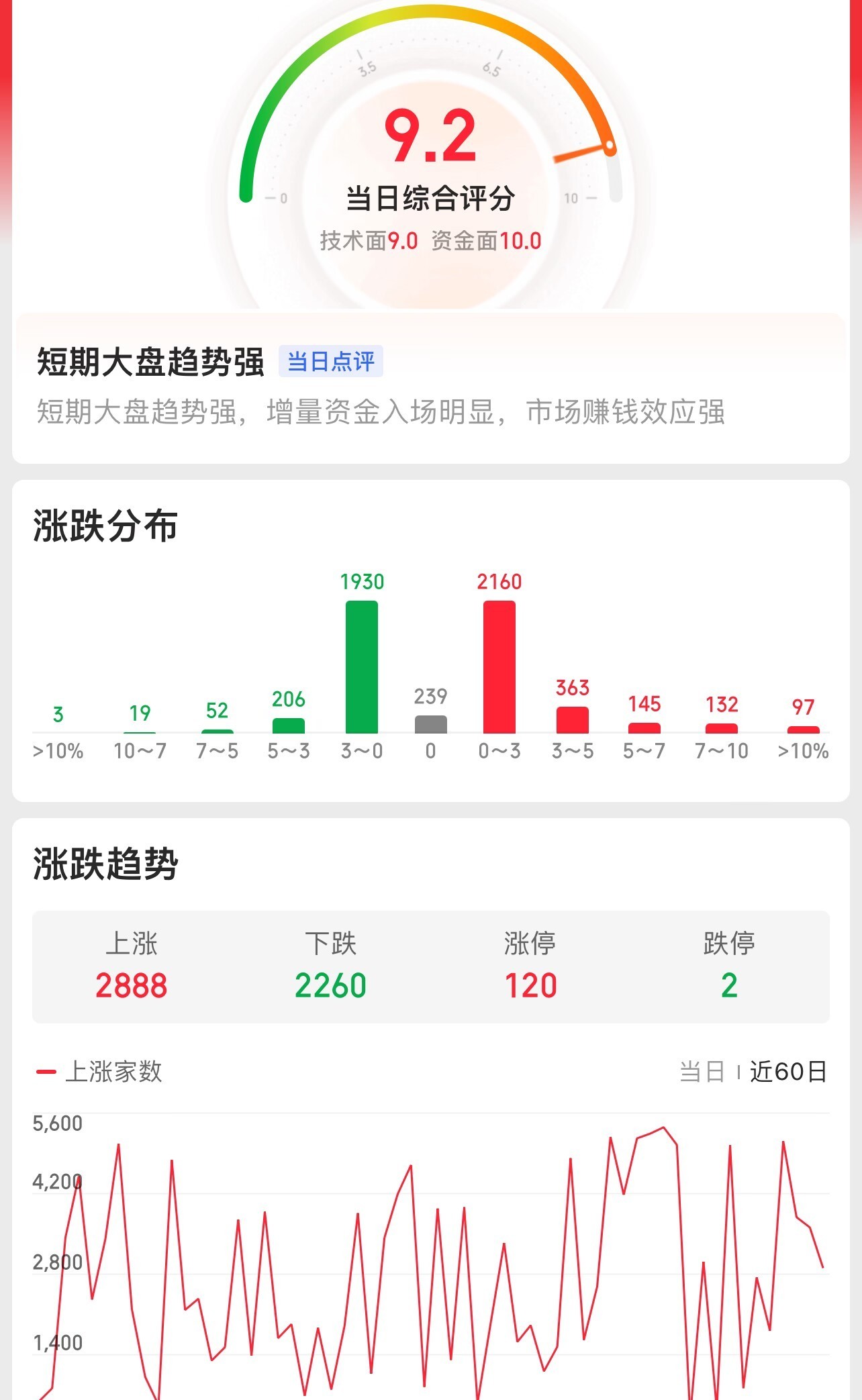
Task: Select the 近60日 chart range
Action: (x=787, y=1072)
